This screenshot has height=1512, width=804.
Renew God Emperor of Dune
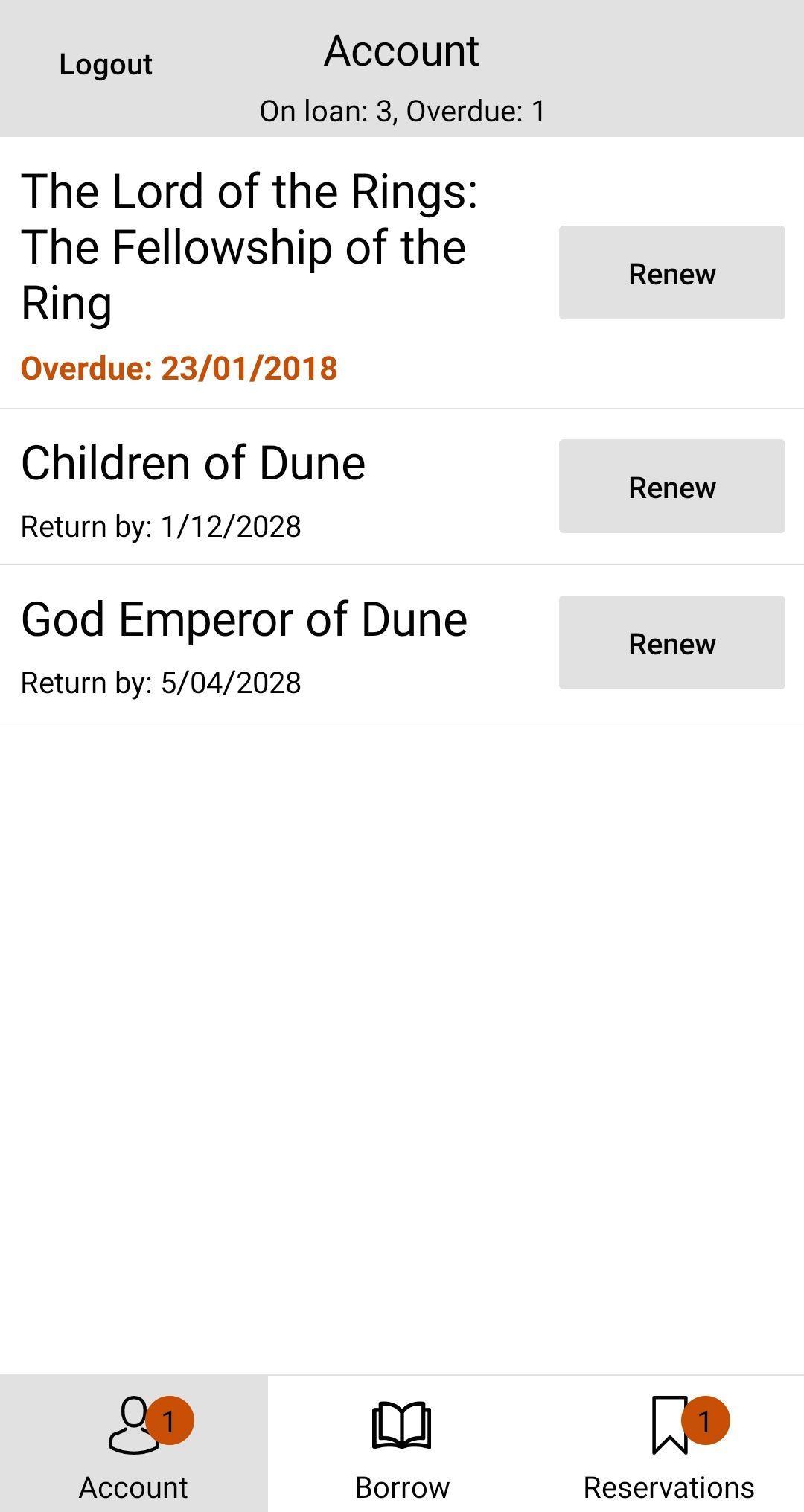[671, 642]
